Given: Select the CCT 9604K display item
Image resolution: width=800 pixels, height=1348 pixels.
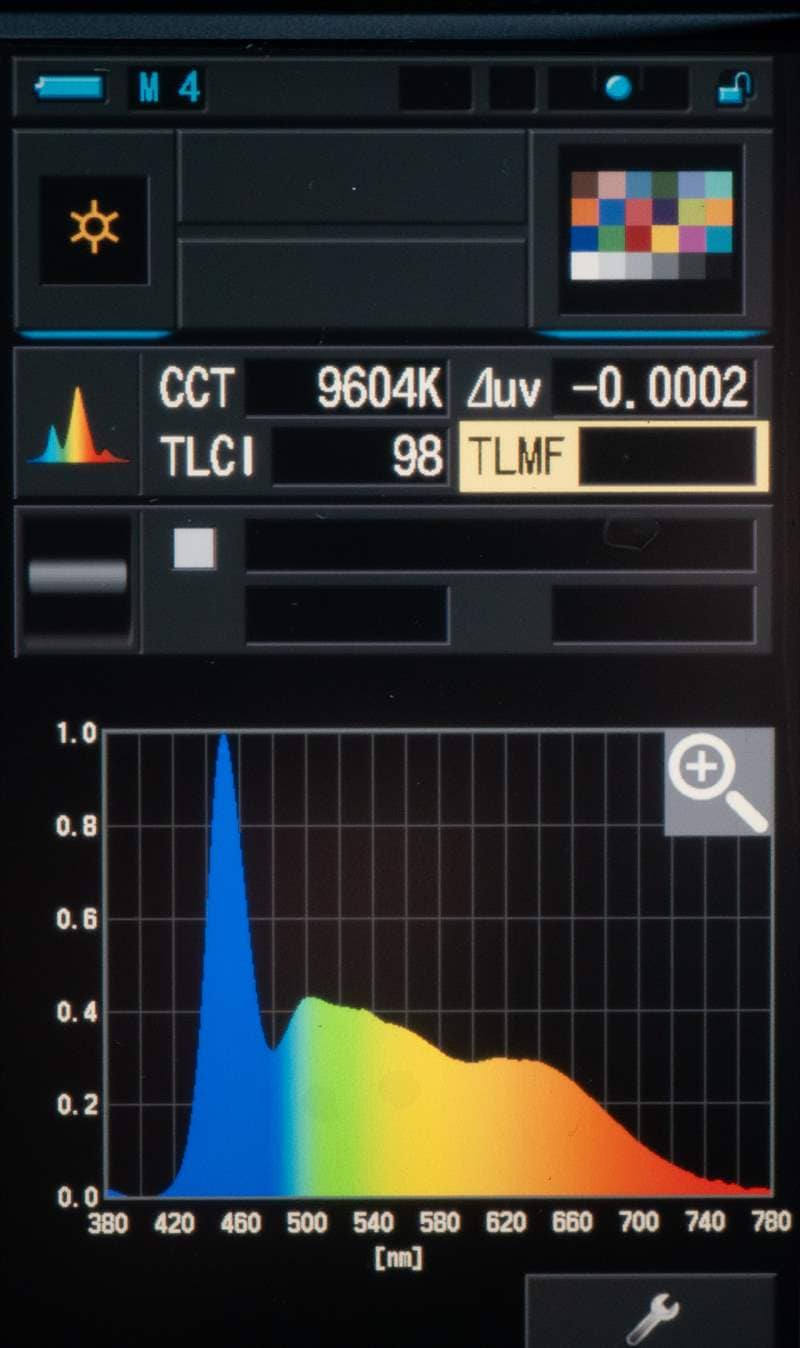Looking at the screenshot, I should tap(300, 388).
